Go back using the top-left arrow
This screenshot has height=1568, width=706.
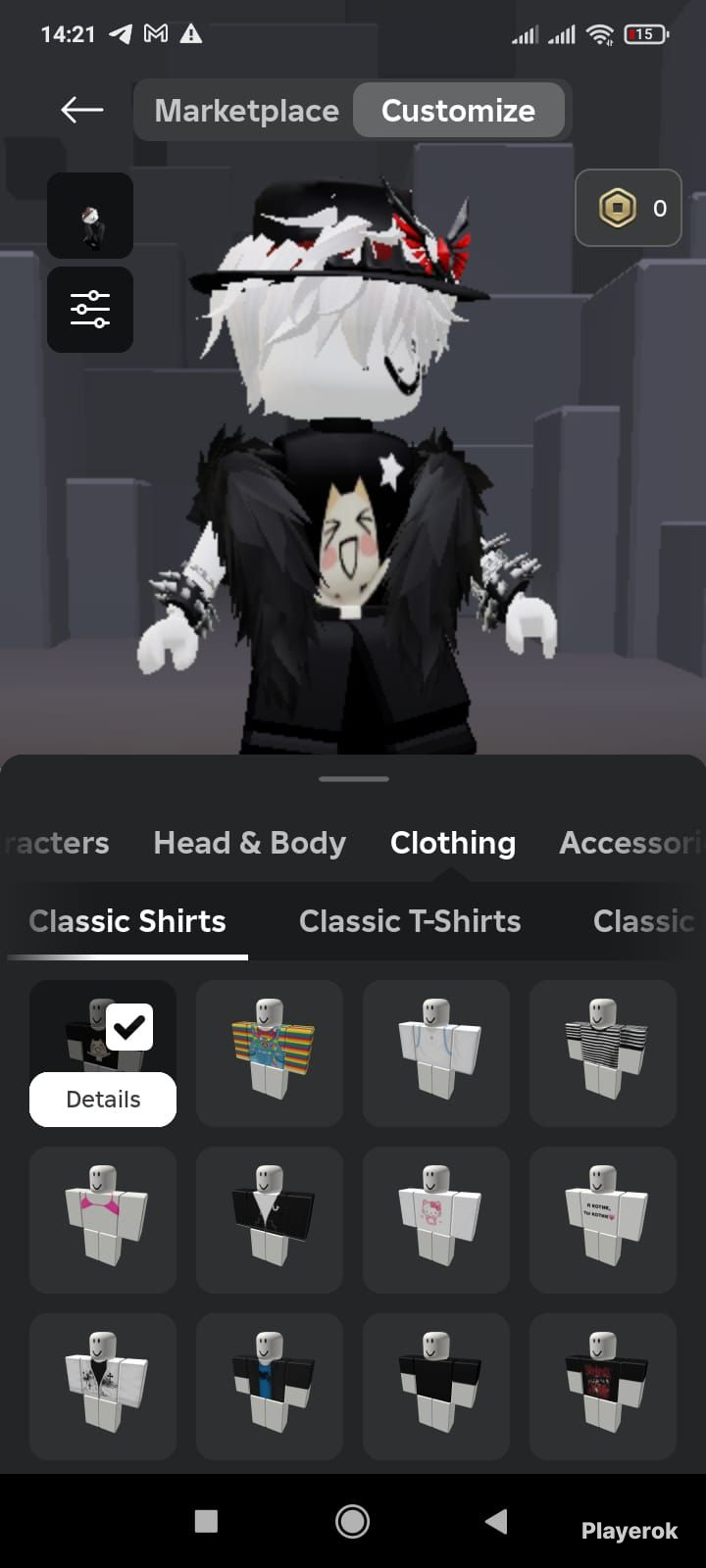[82, 110]
